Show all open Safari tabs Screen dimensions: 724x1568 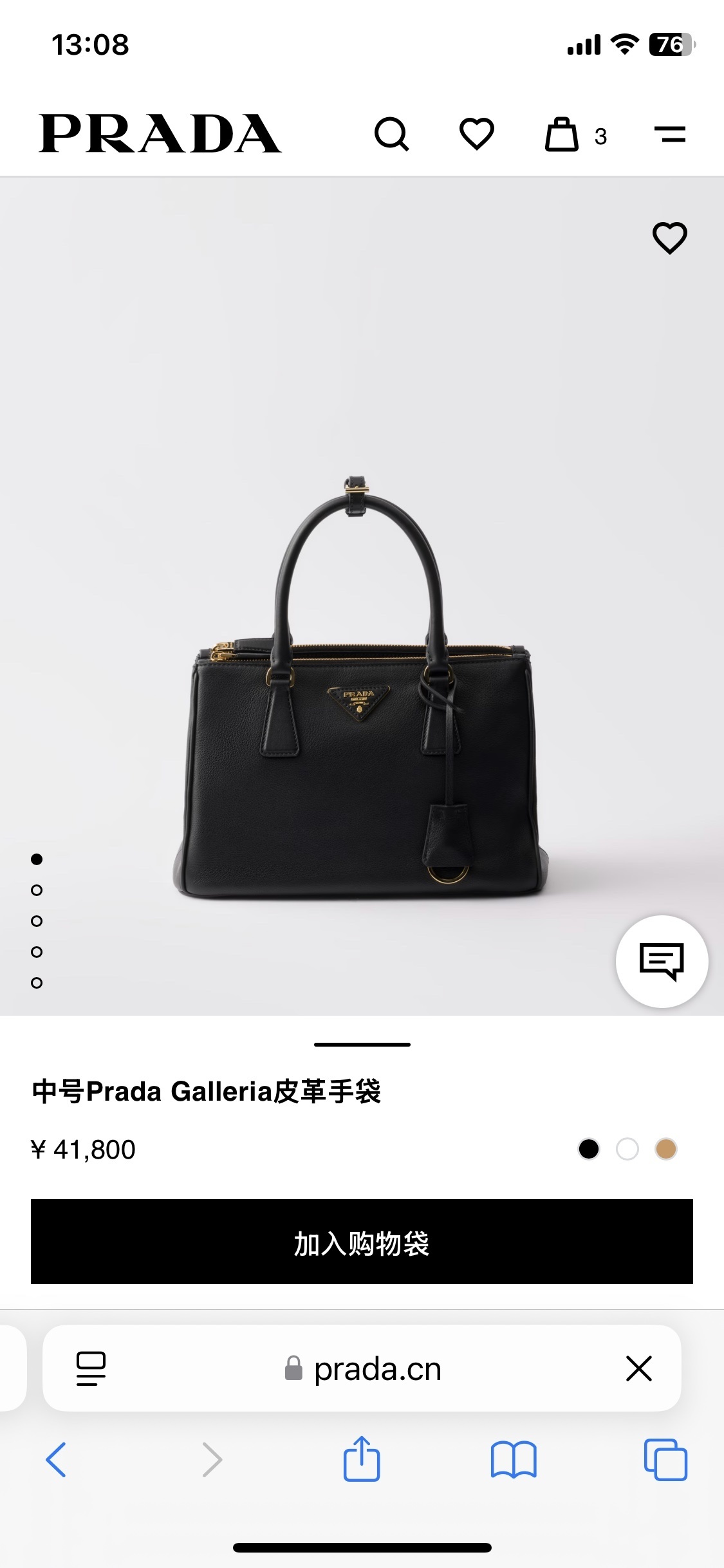665,1459
